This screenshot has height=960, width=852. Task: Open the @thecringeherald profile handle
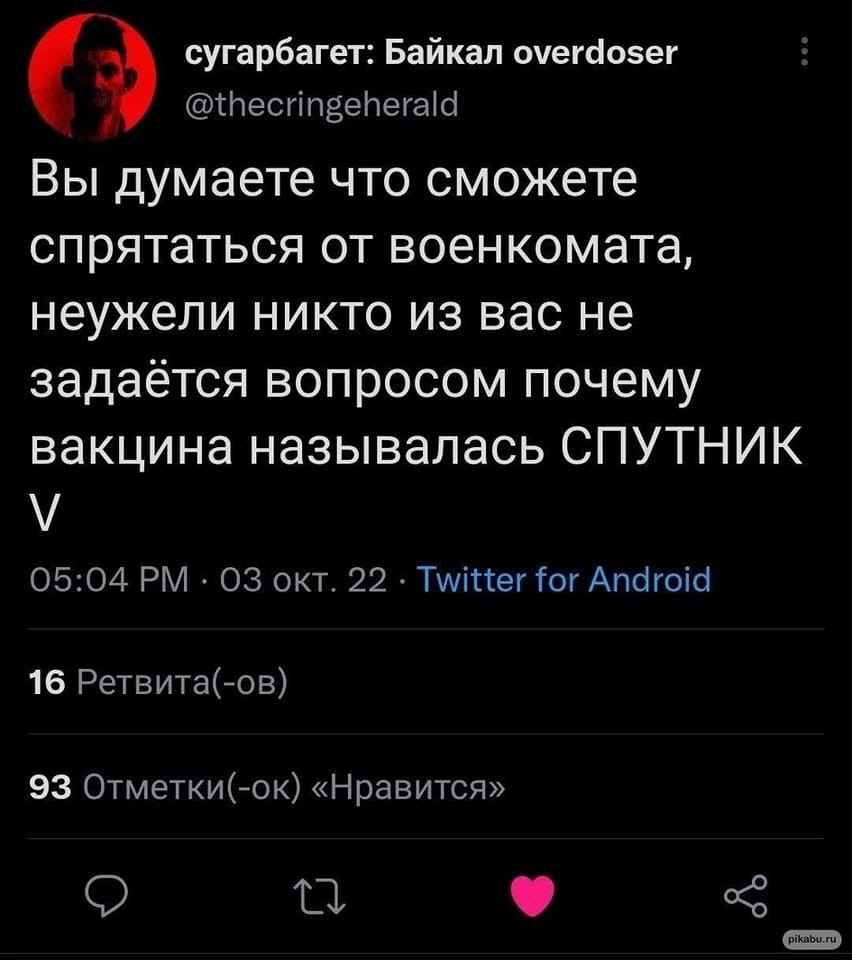[318, 103]
